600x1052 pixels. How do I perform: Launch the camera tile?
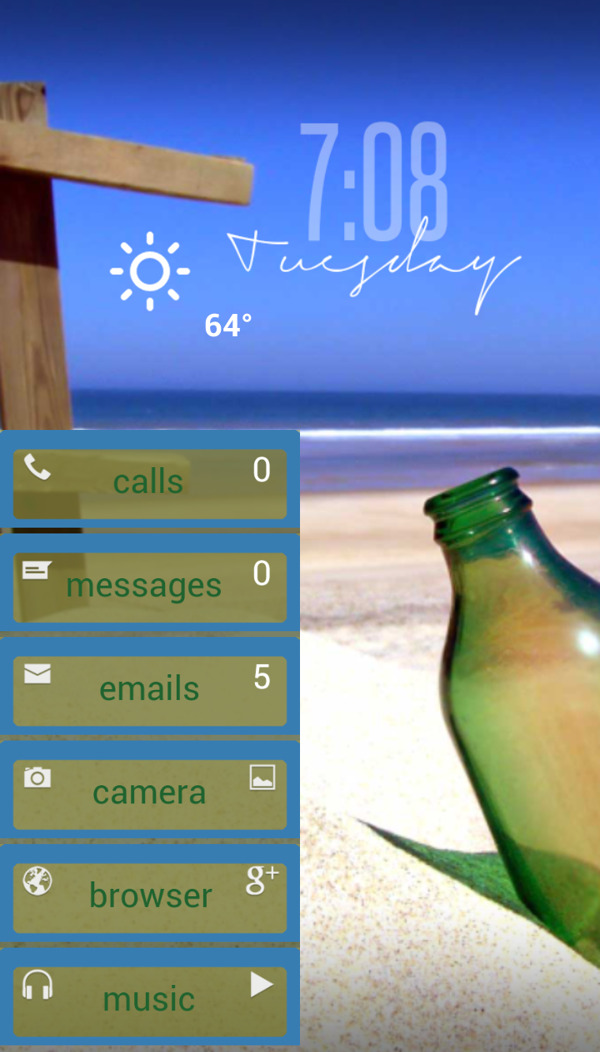point(148,793)
